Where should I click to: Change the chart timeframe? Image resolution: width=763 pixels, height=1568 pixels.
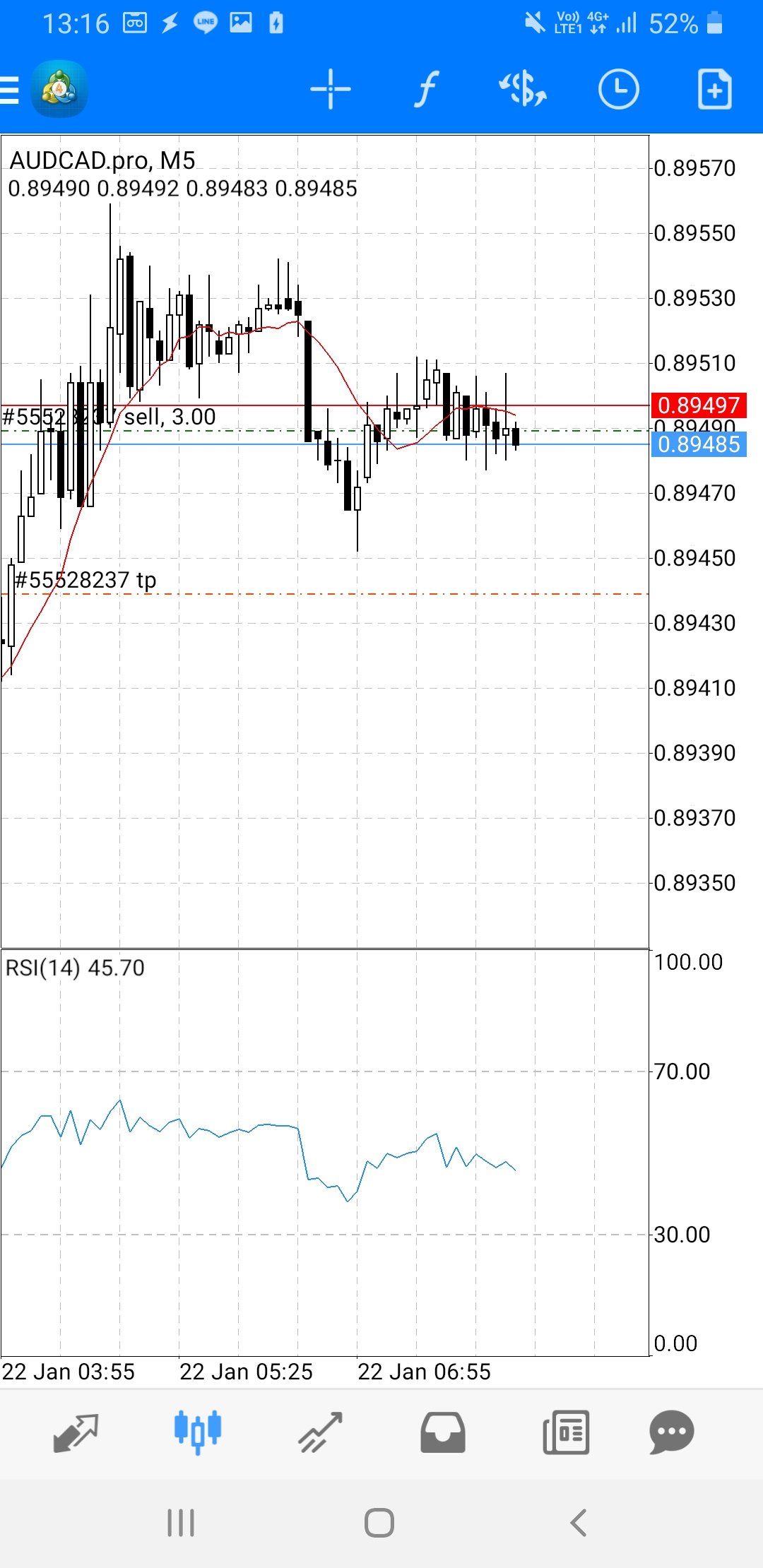pos(618,90)
